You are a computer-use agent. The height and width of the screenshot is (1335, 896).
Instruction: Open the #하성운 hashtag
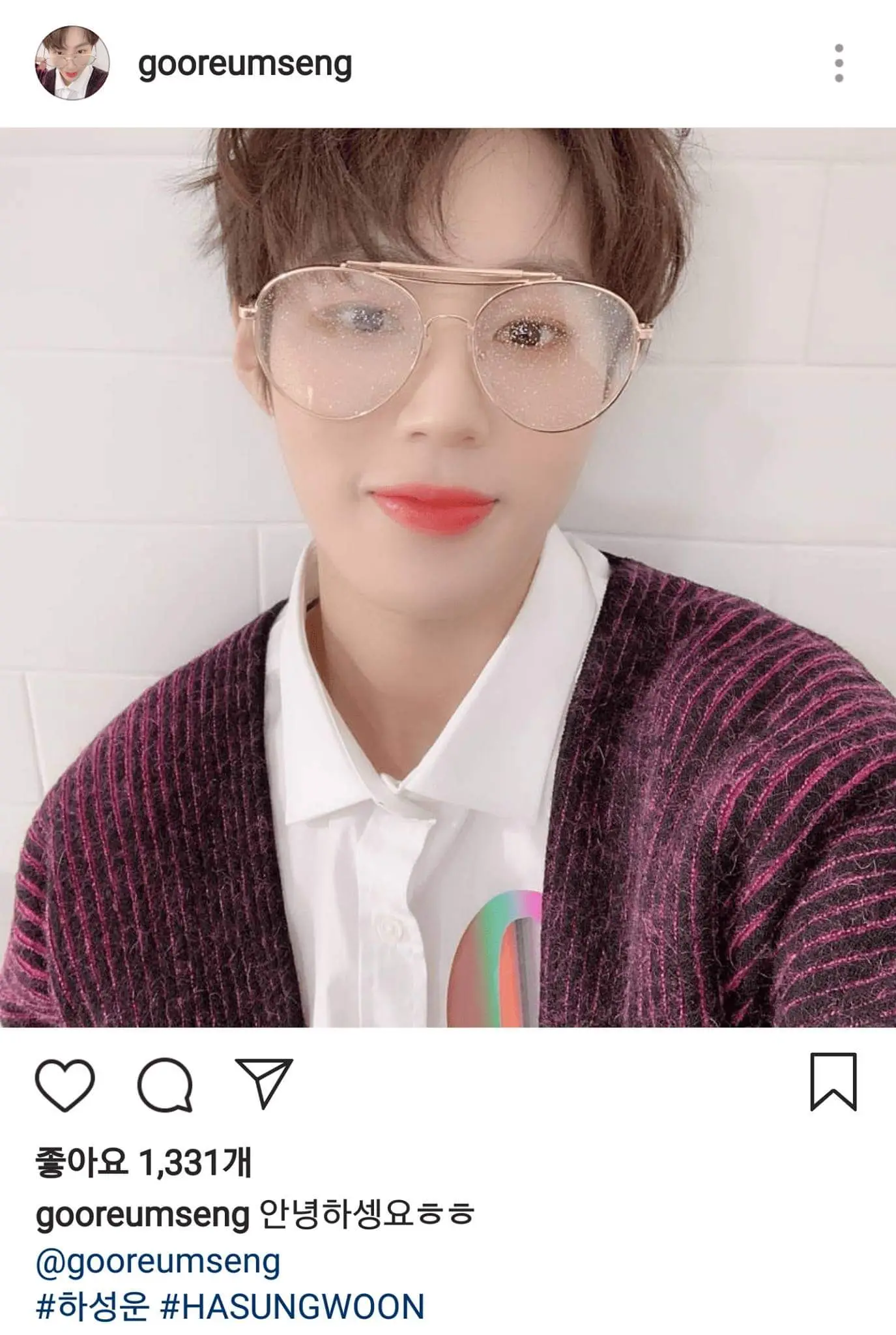click(x=92, y=1307)
